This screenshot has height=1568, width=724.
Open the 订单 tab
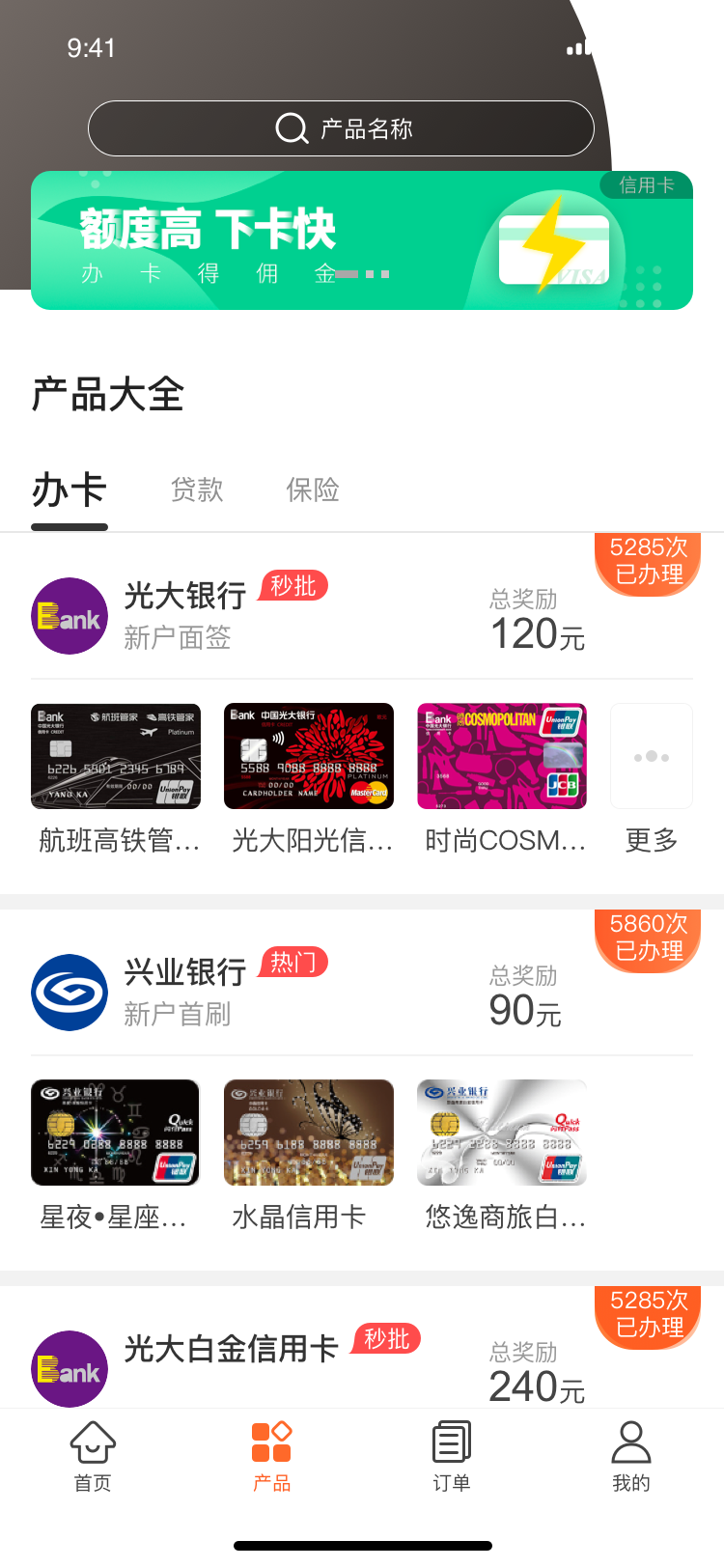(451, 1456)
